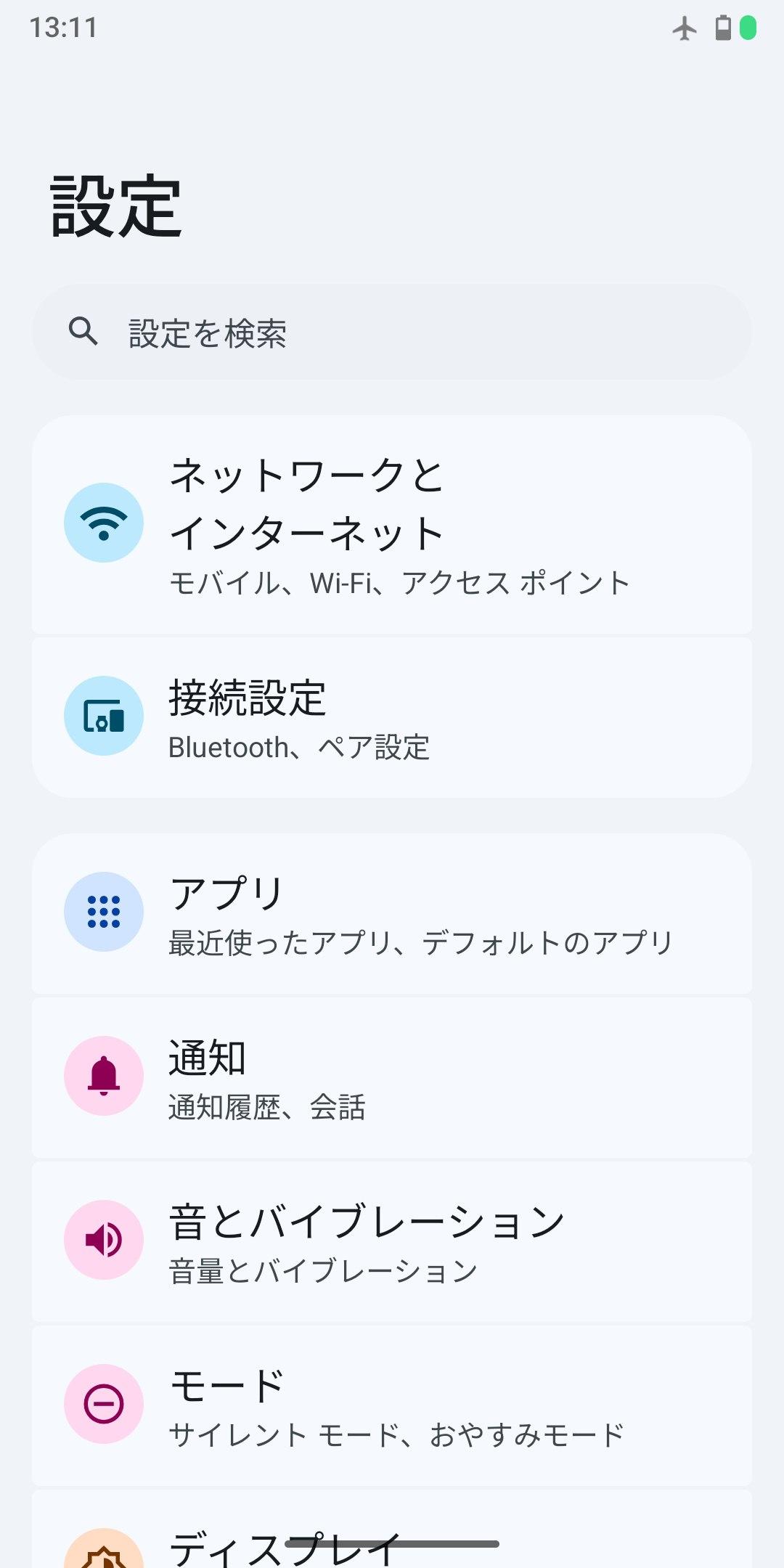Select 音とバイブレーション

tap(392, 1241)
